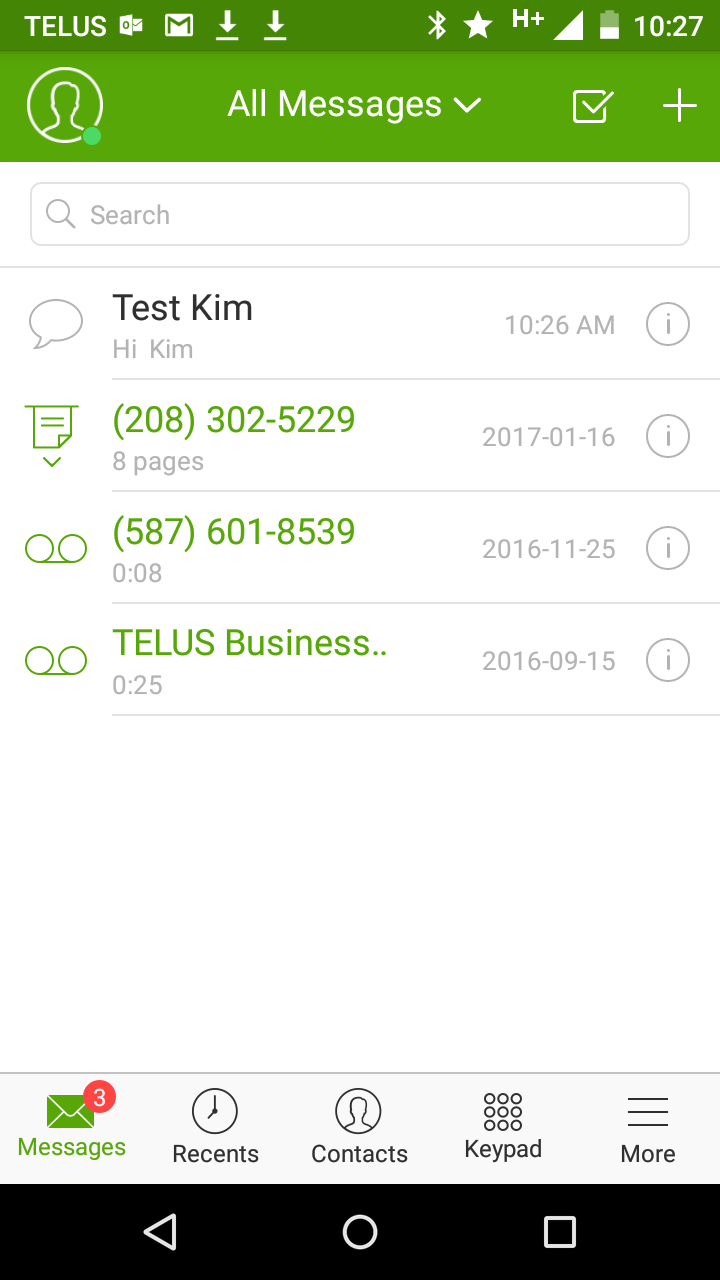The width and height of the screenshot is (720, 1280).
Task: Open the More tab
Action: (648, 1128)
